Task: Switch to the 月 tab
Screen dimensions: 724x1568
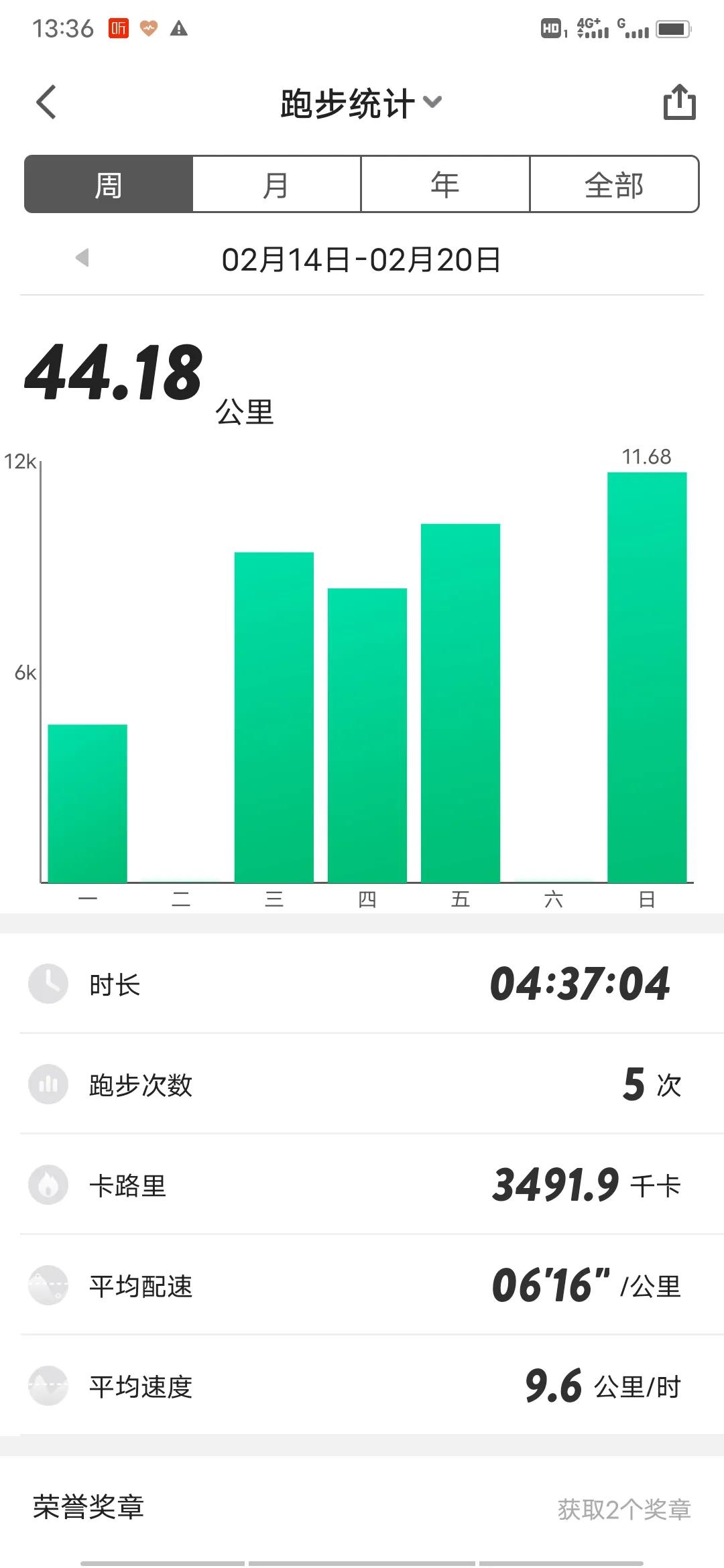Action: (276, 185)
